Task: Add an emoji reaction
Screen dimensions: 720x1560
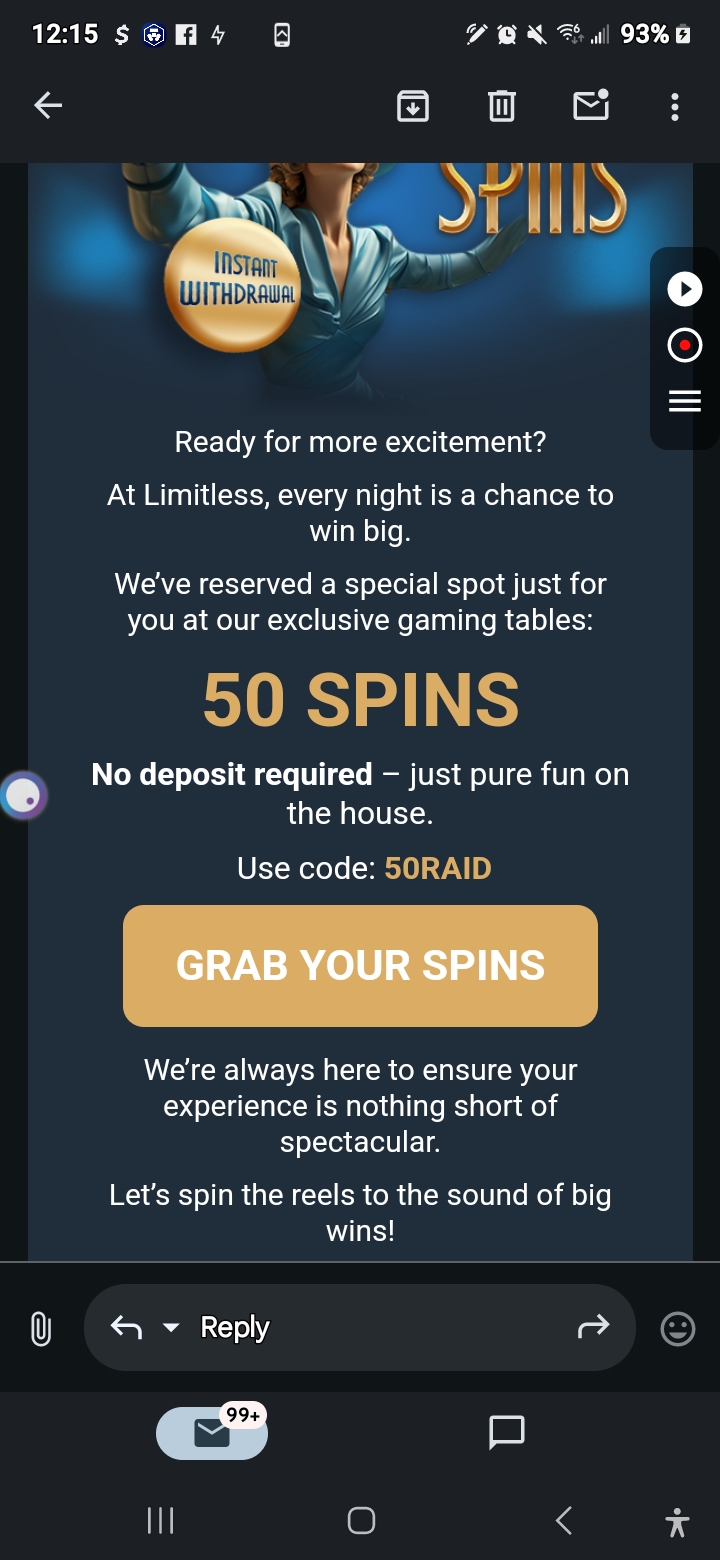Action: coord(678,1328)
